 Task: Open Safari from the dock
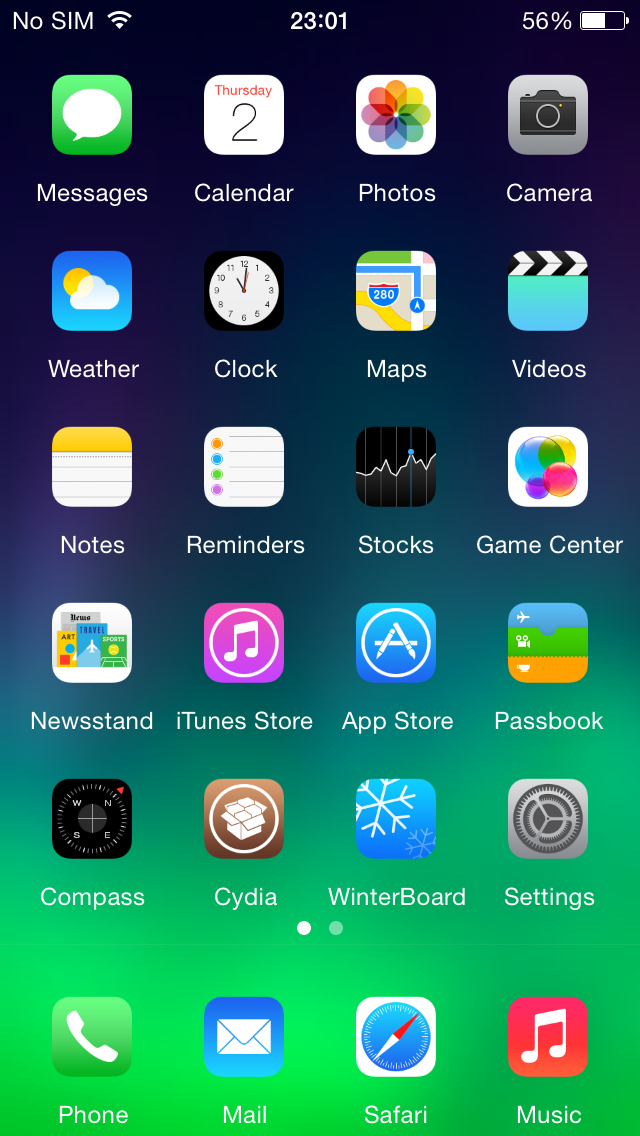point(396,1037)
